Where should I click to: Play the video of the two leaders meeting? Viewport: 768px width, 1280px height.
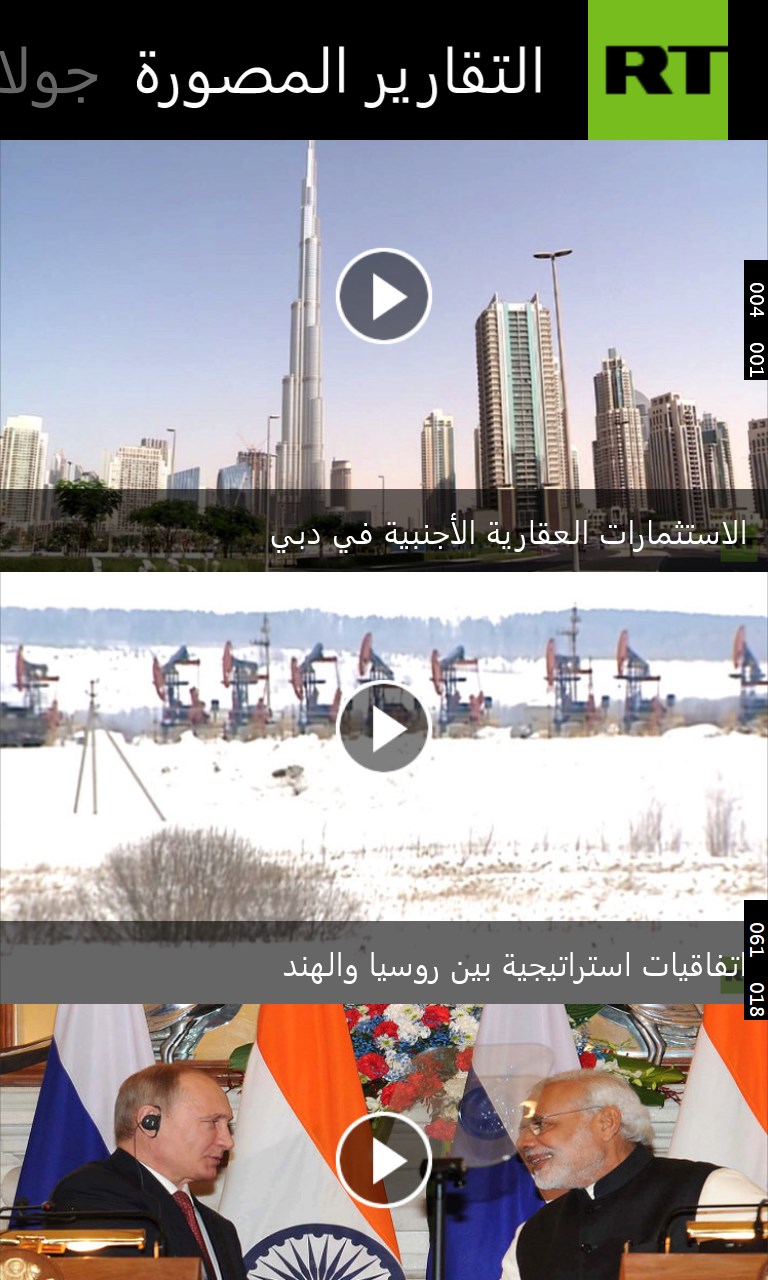point(384,1160)
